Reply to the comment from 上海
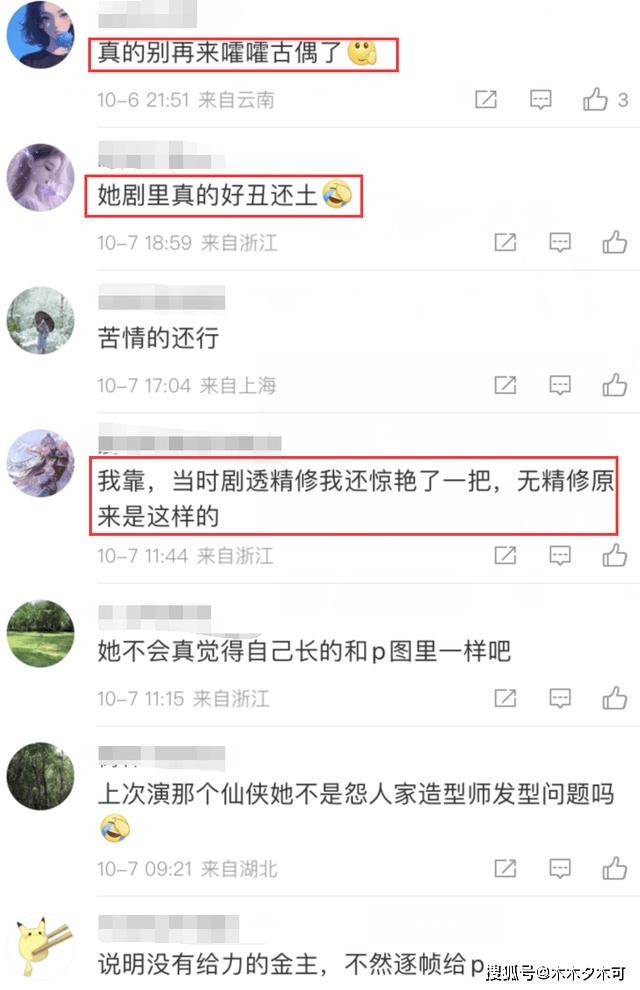Screen dimensions: 640x990 (561, 384)
